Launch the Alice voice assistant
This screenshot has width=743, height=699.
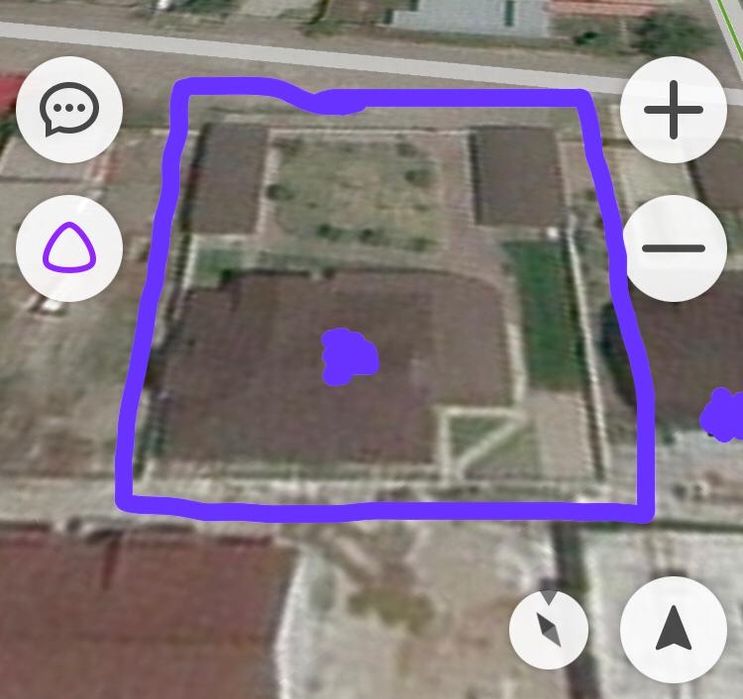click(69, 248)
